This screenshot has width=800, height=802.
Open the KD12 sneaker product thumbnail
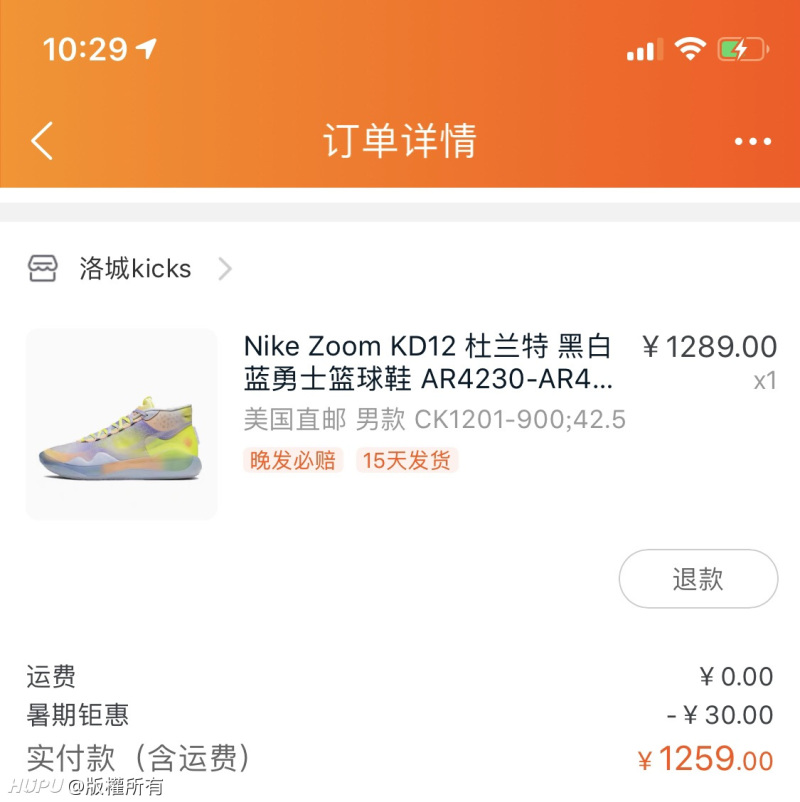(120, 424)
